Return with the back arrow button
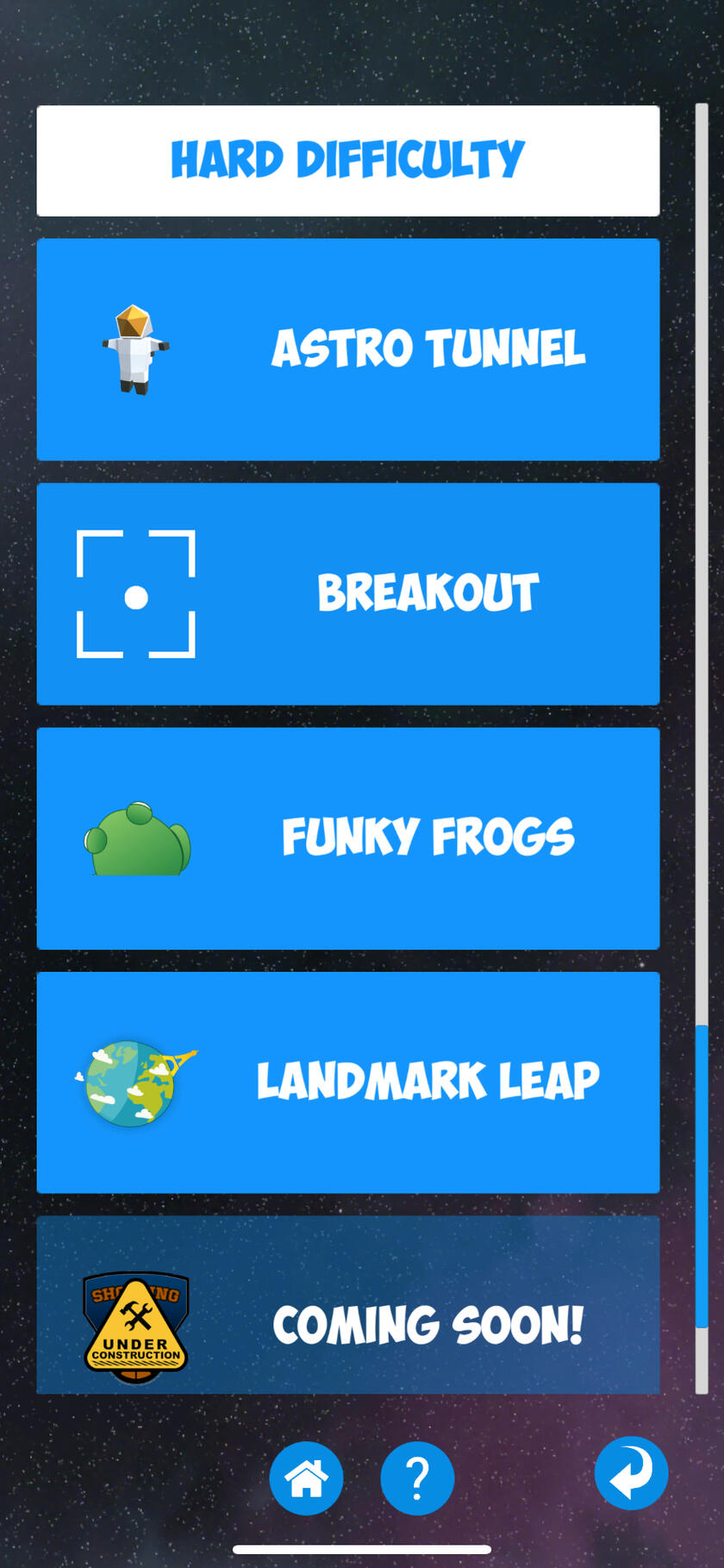Screen dimensions: 724x1568 [x=631, y=1473]
